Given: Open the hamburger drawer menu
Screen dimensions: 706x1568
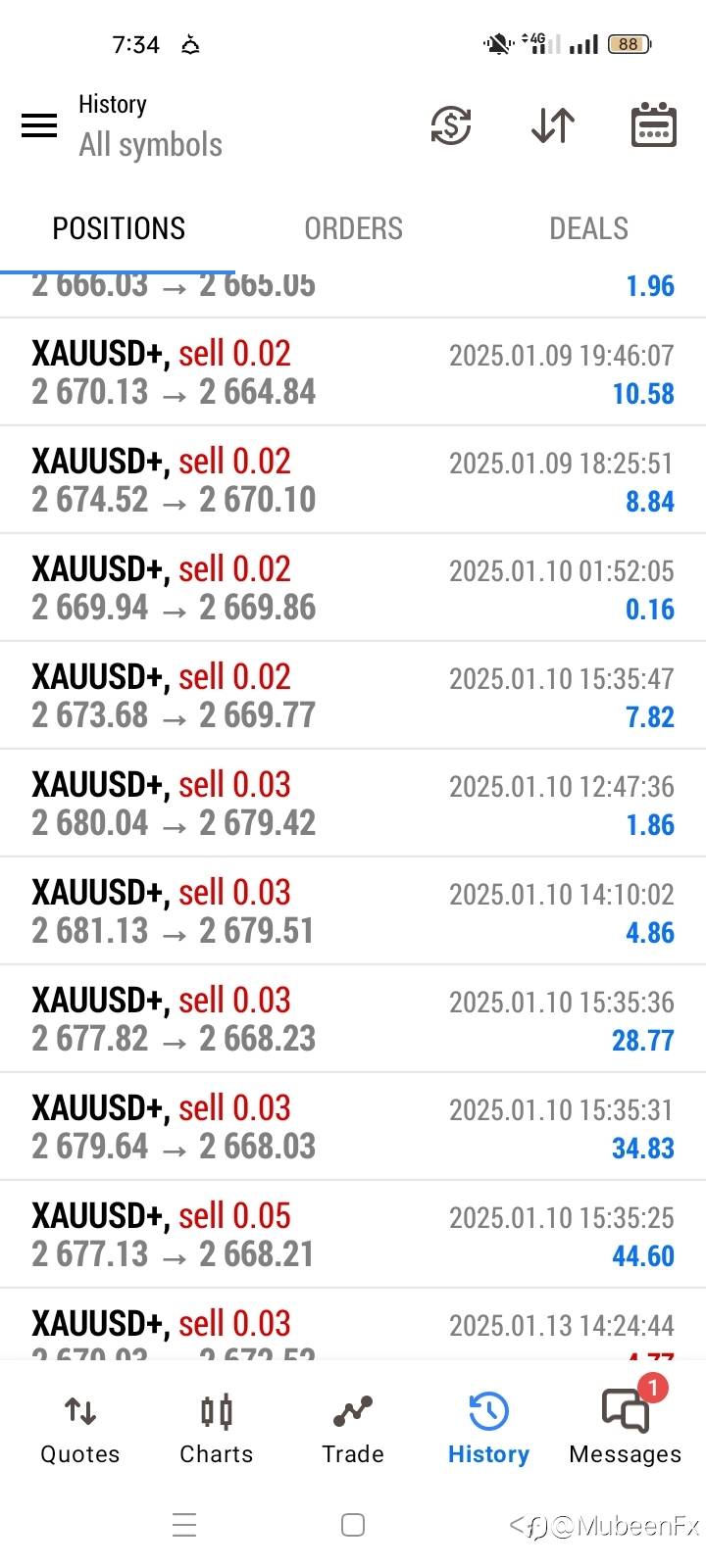Looking at the screenshot, I should pos(39,125).
